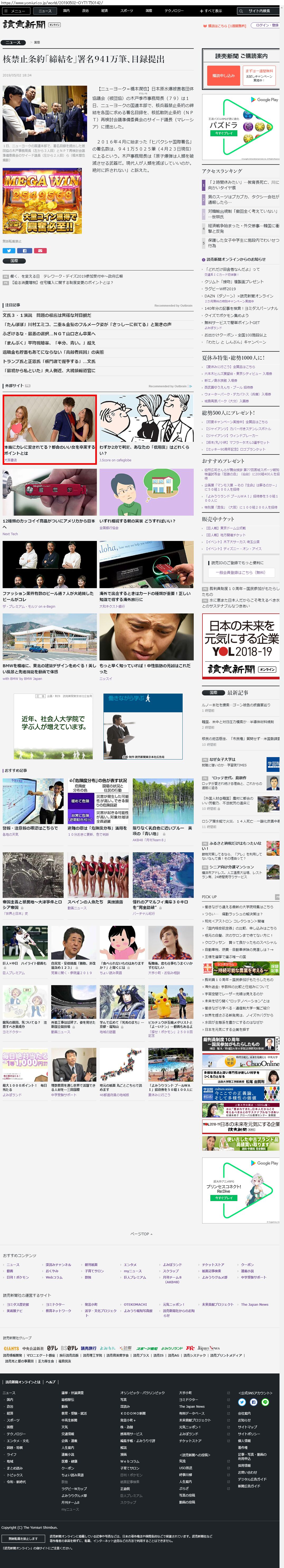Open the メニュー drawer button
284x1568 pixels.
(16, 11)
